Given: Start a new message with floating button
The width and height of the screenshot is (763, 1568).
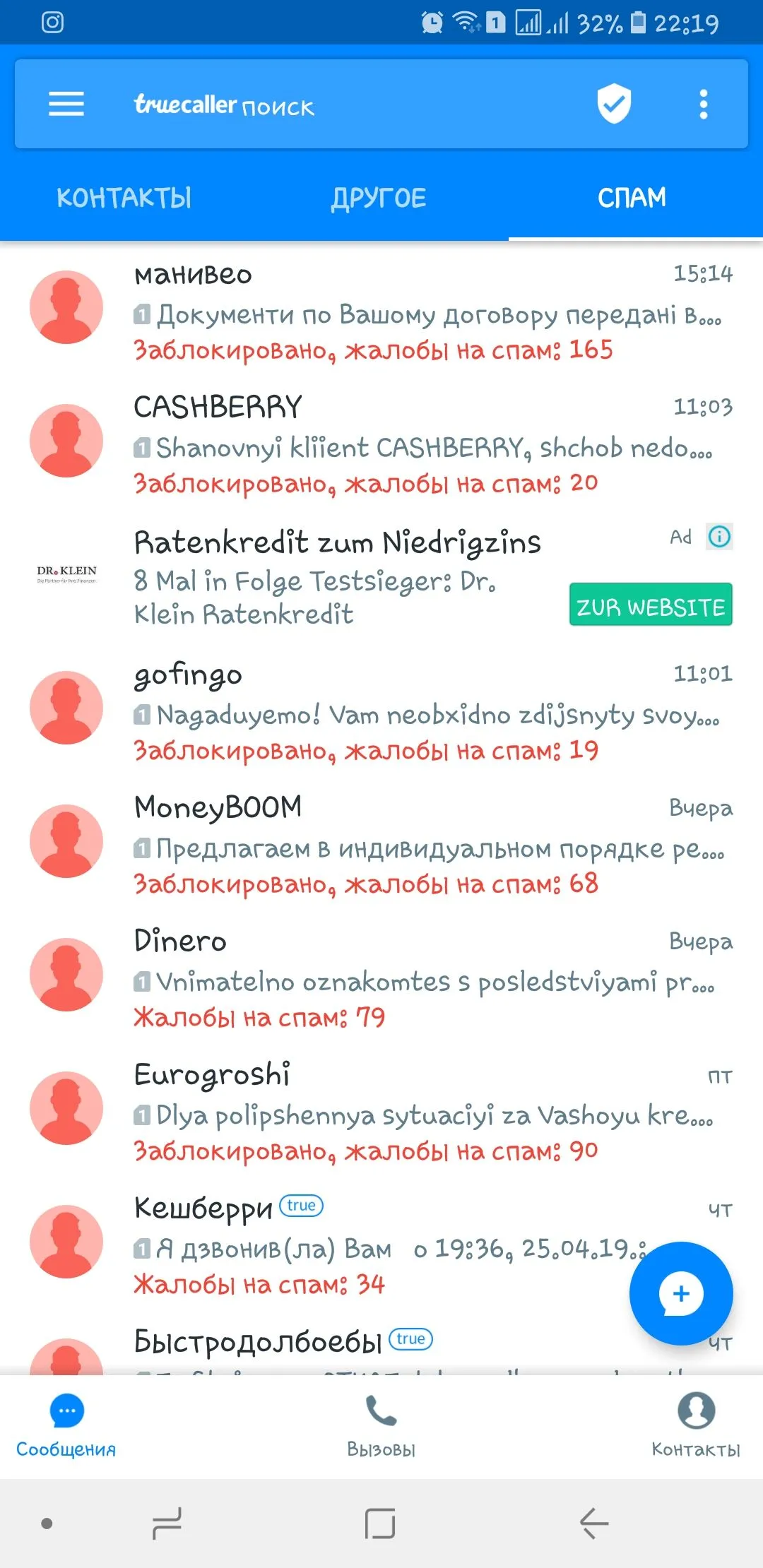Looking at the screenshot, I should tap(681, 1294).
